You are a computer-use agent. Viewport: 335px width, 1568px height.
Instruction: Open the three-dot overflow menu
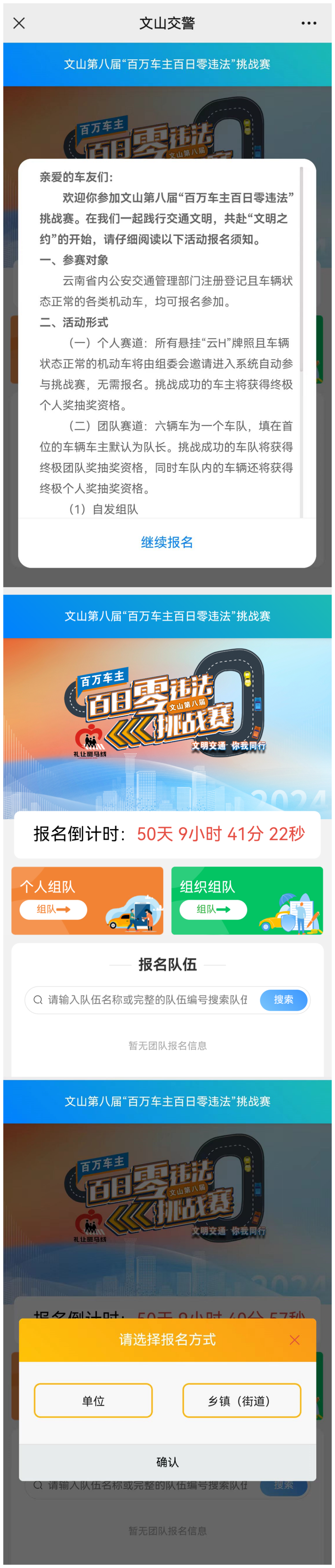coord(308,23)
